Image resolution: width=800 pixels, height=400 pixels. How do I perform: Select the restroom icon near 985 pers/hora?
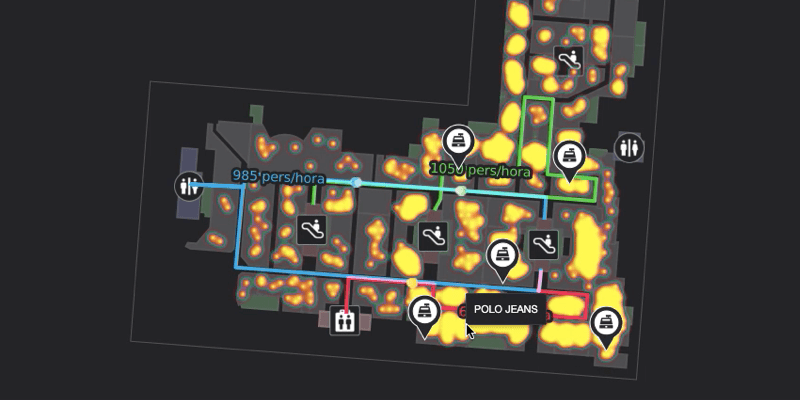(189, 185)
